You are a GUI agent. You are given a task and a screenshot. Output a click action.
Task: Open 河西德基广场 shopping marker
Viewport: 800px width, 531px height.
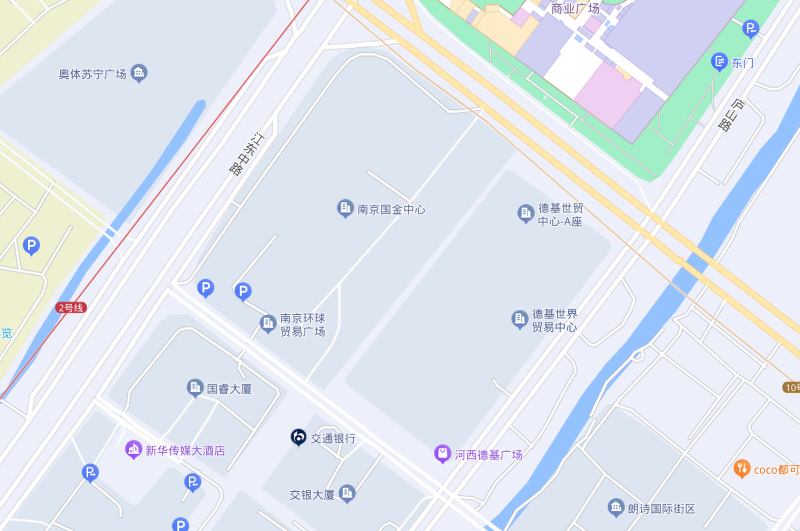point(442,454)
